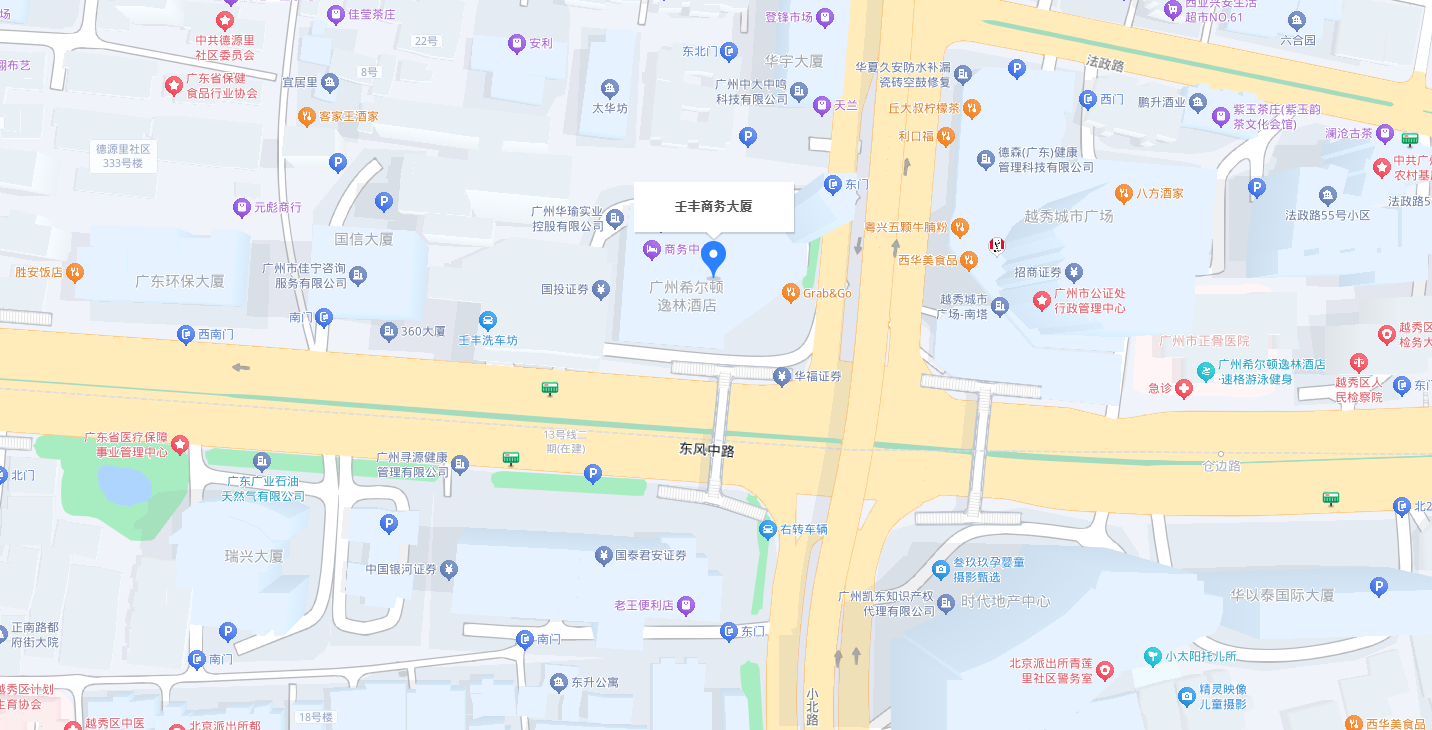Screen dimensions: 1432x730
Task: Open the 老王便利店 shop marker
Action: (x=685, y=605)
